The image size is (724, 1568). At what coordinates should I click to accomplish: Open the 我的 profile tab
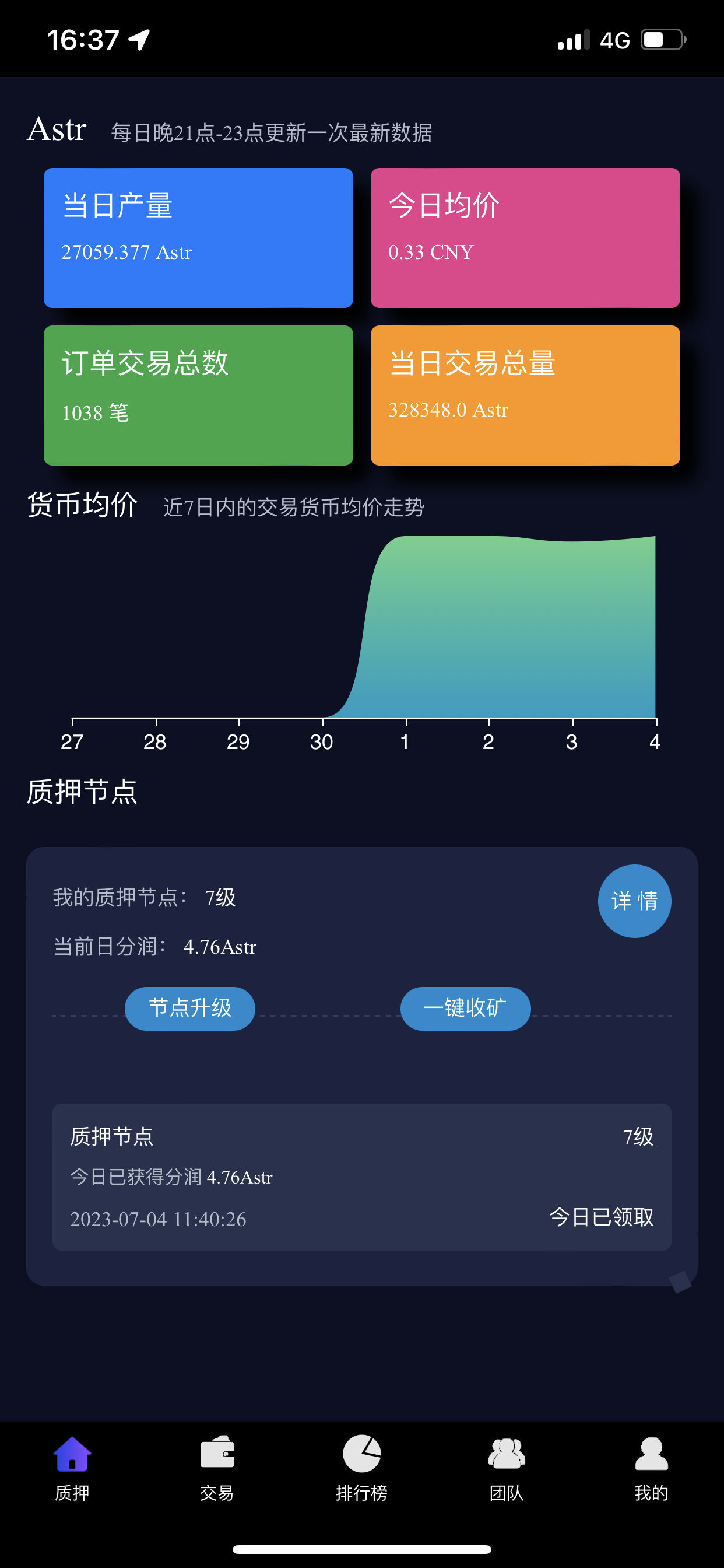click(651, 1468)
